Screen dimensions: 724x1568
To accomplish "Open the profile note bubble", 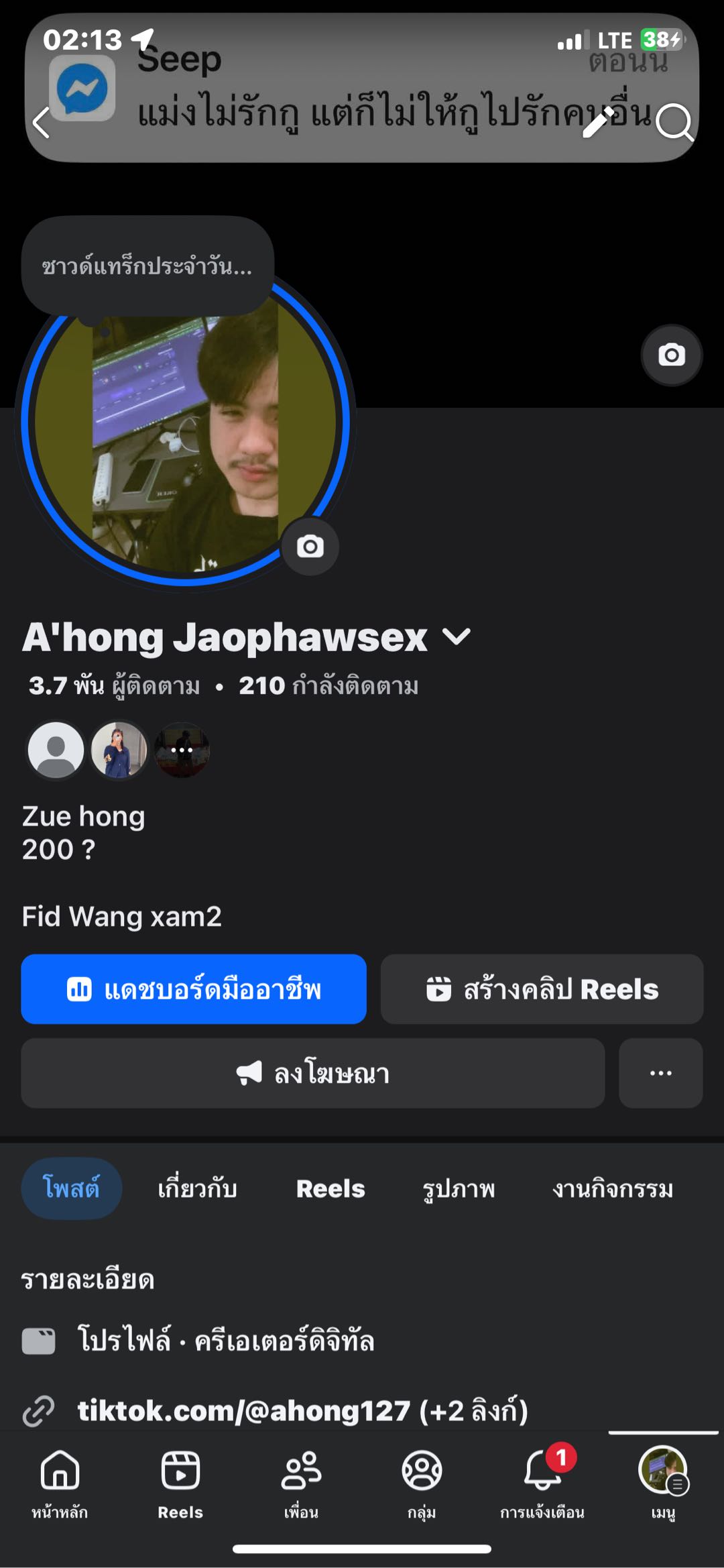I will 147,266.
